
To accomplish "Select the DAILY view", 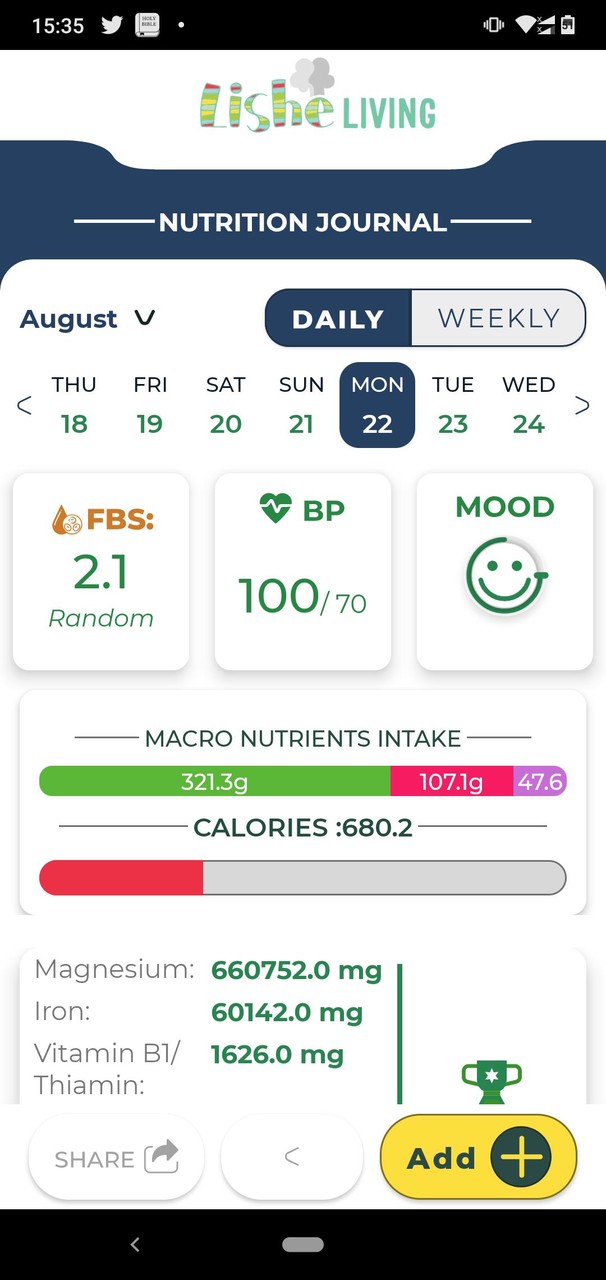I will point(338,319).
